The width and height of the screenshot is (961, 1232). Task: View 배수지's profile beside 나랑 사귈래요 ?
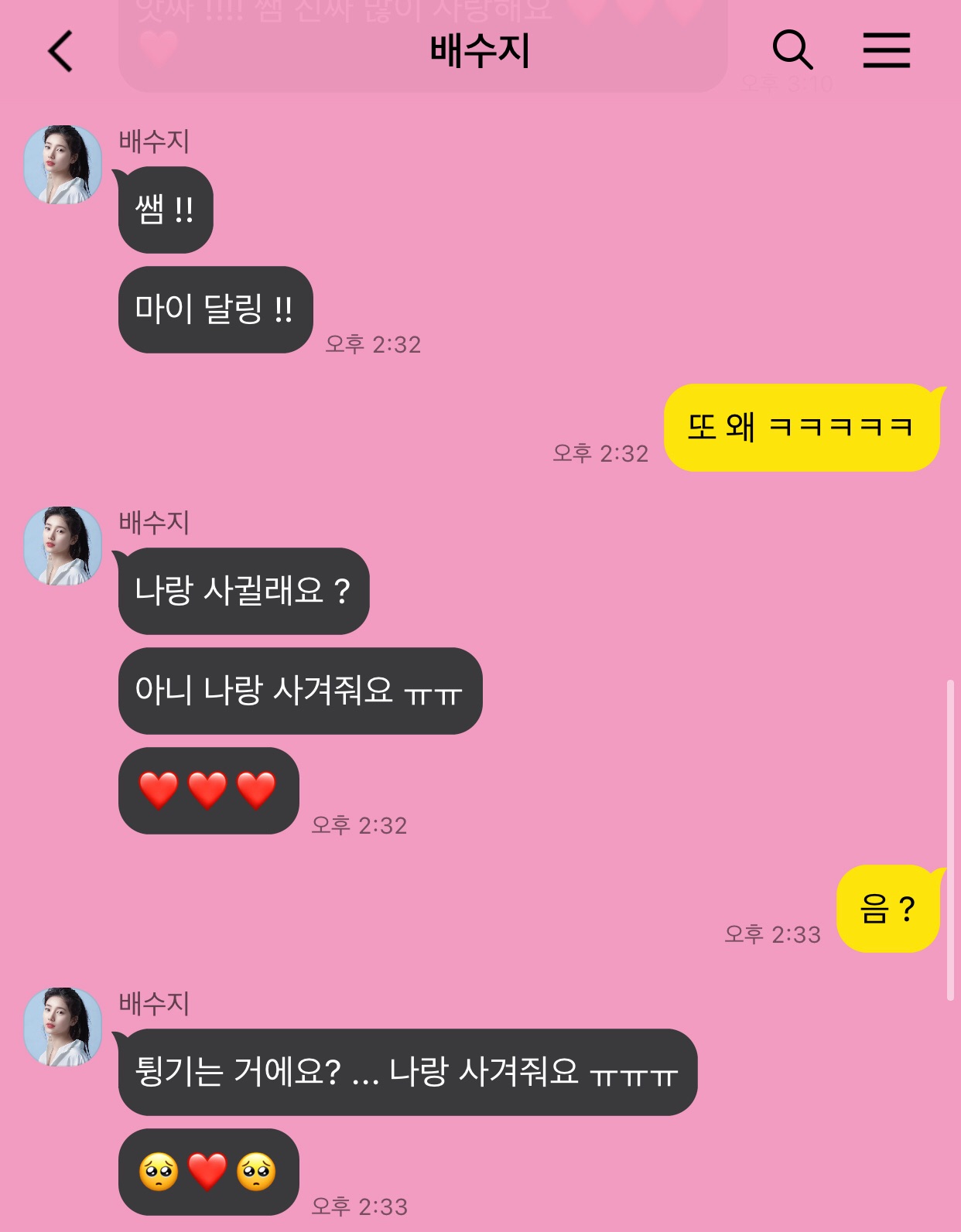click(63, 546)
